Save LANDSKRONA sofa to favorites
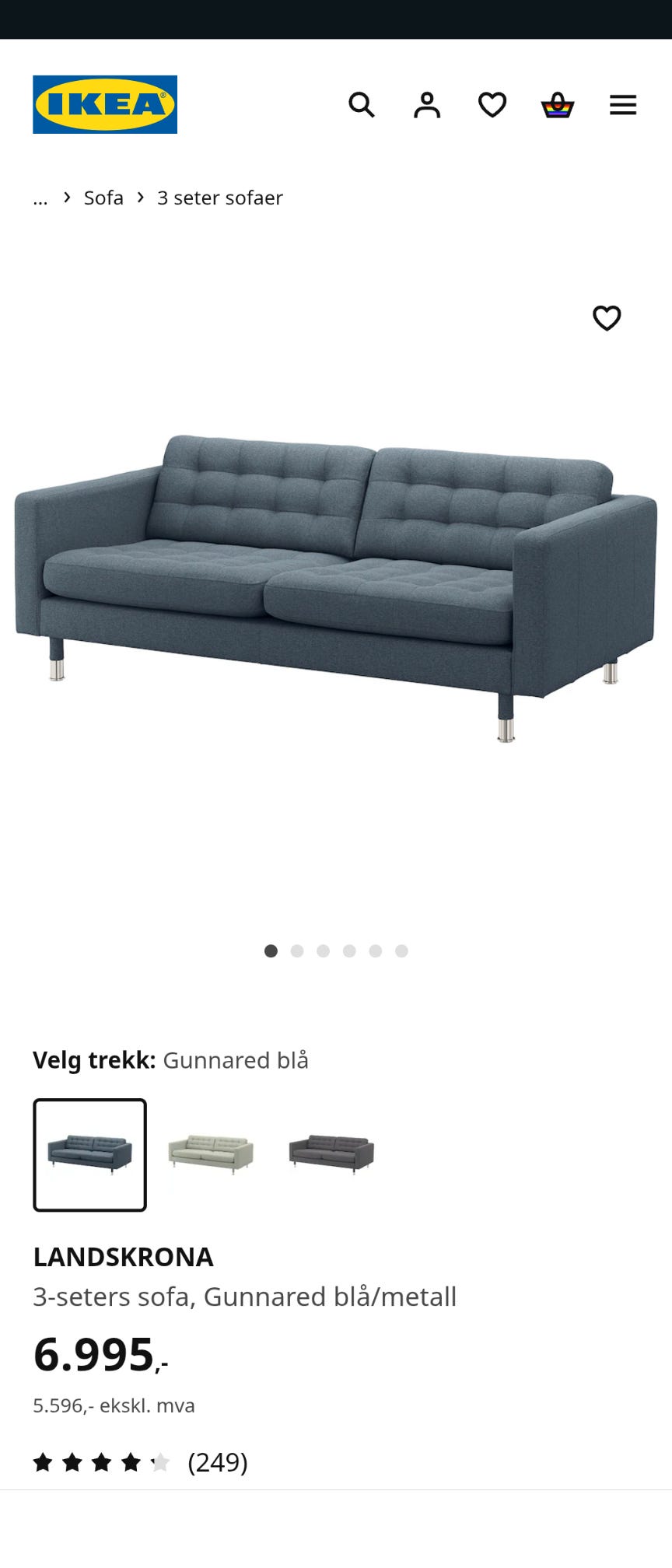The height and width of the screenshot is (1568, 672). 607,318
